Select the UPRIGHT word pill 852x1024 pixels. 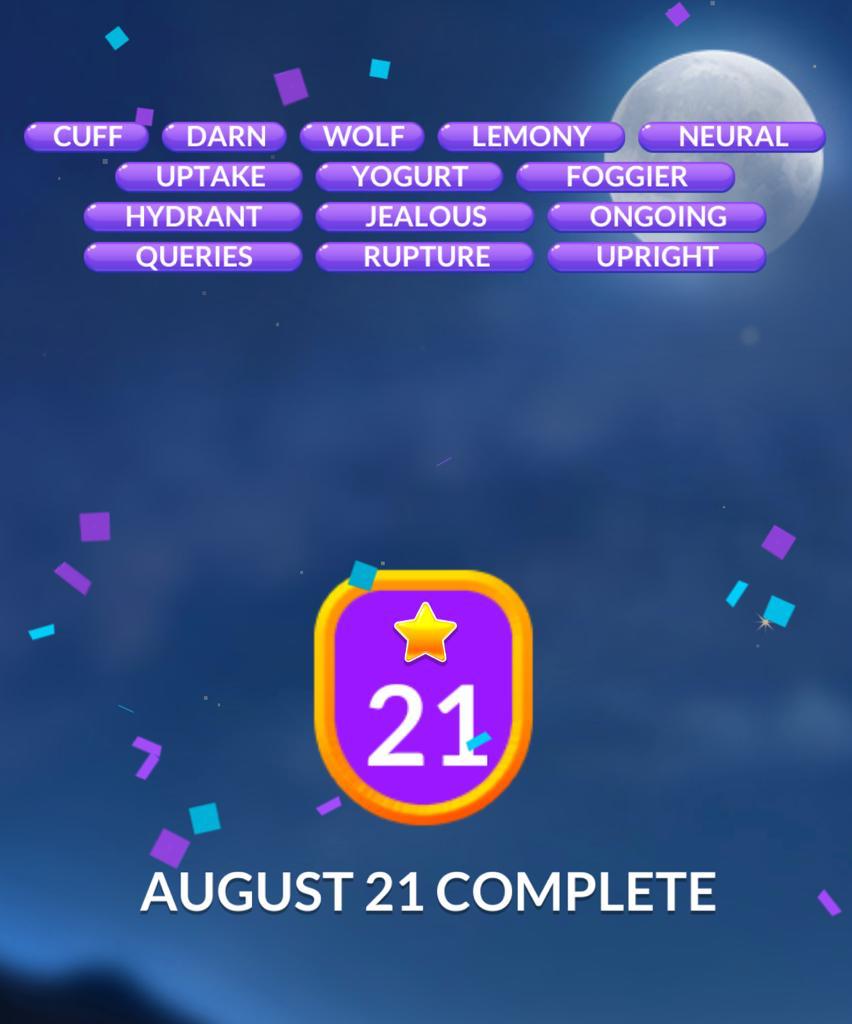tap(657, 257)
